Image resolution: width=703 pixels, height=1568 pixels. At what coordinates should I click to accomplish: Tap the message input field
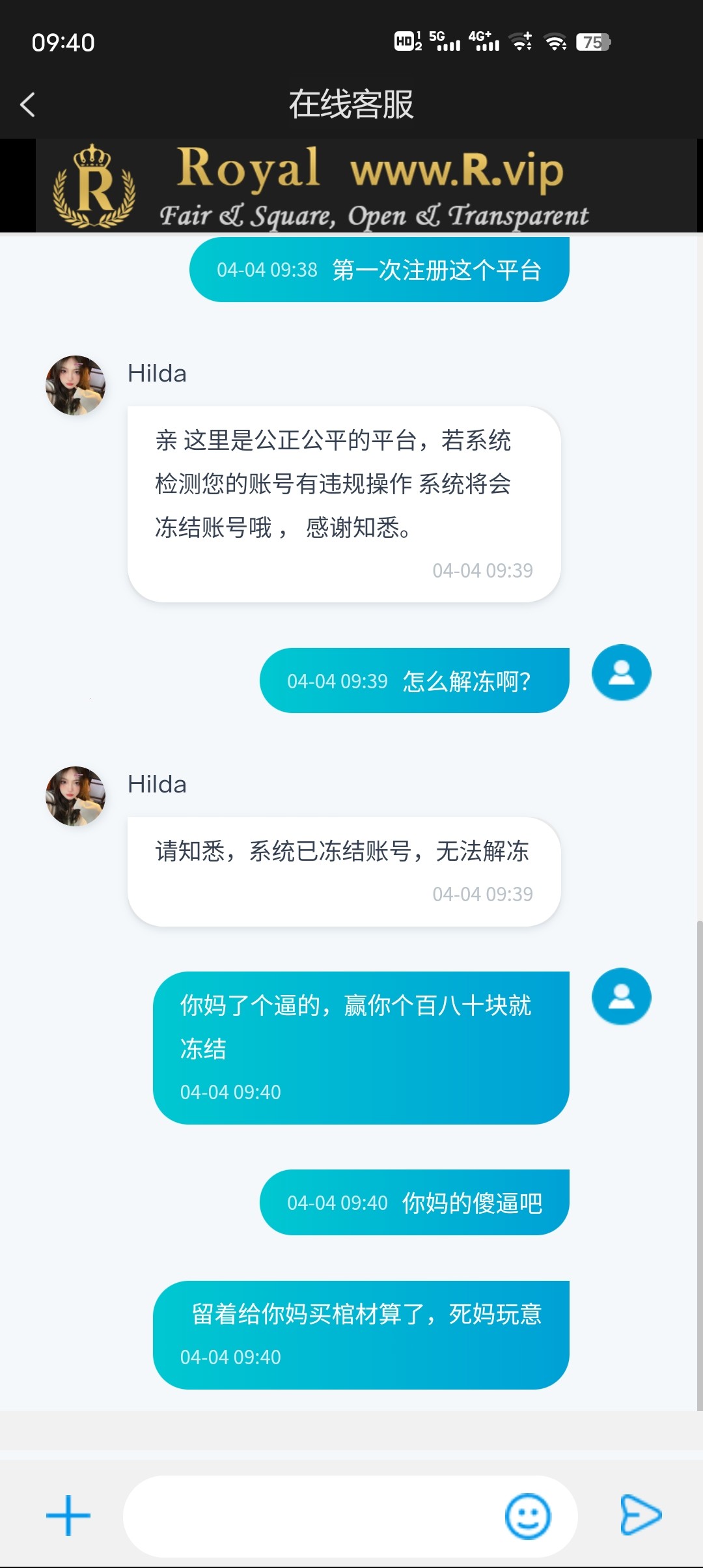tap(312, 1515)
